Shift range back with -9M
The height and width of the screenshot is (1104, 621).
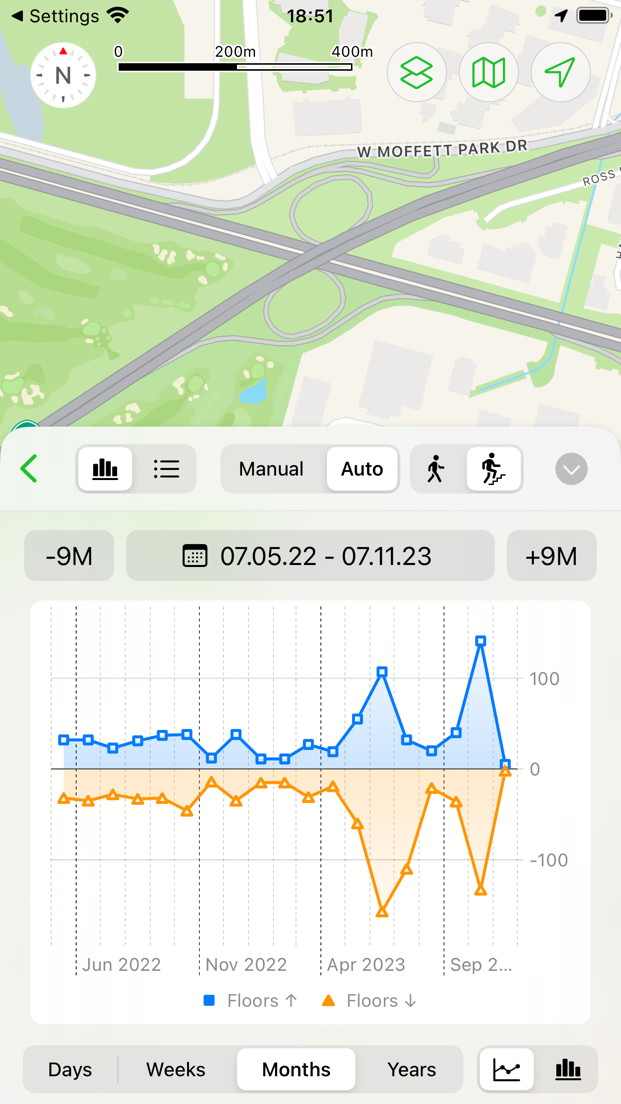69,556
